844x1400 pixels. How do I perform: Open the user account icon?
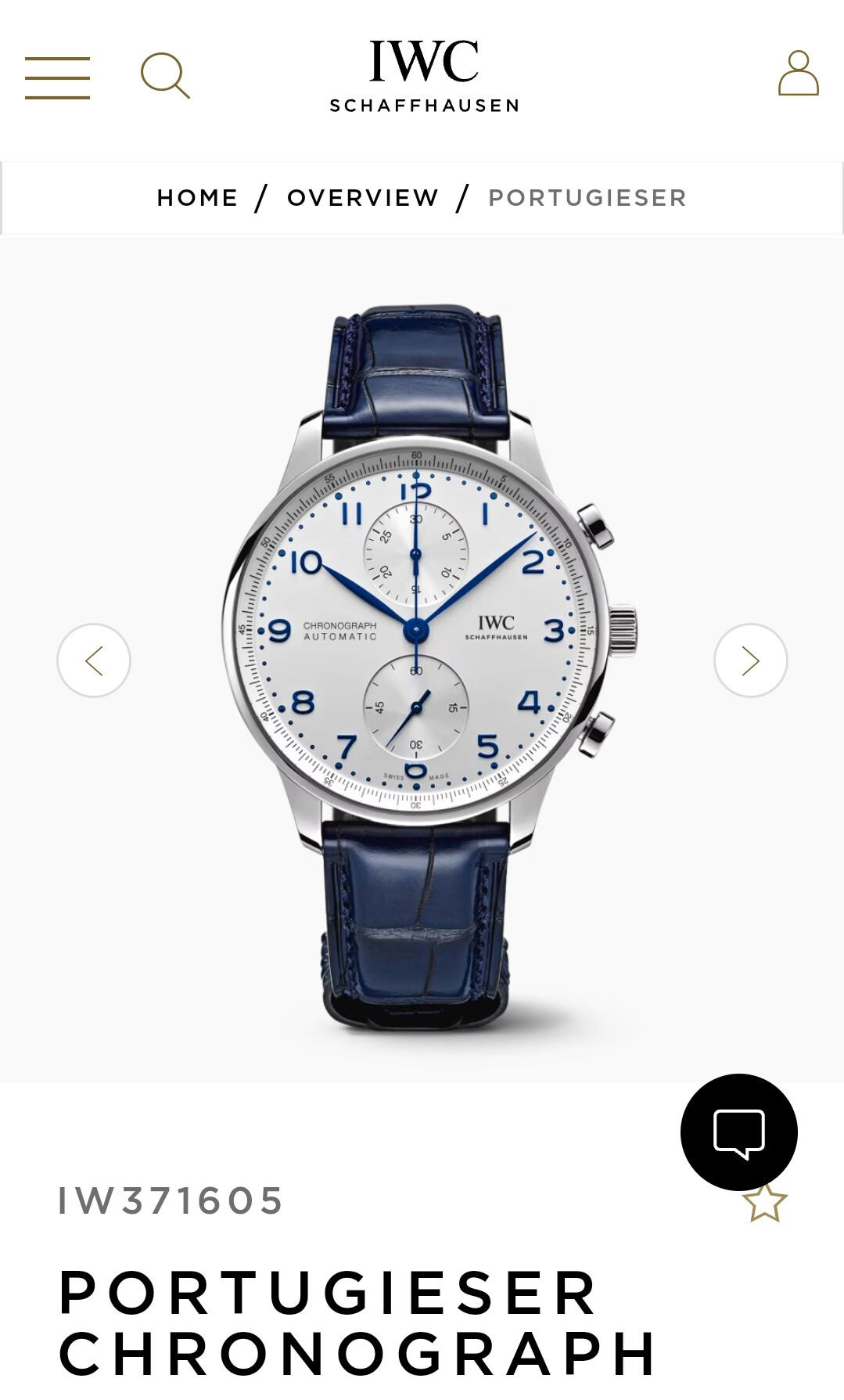click(x=798, y=74)
